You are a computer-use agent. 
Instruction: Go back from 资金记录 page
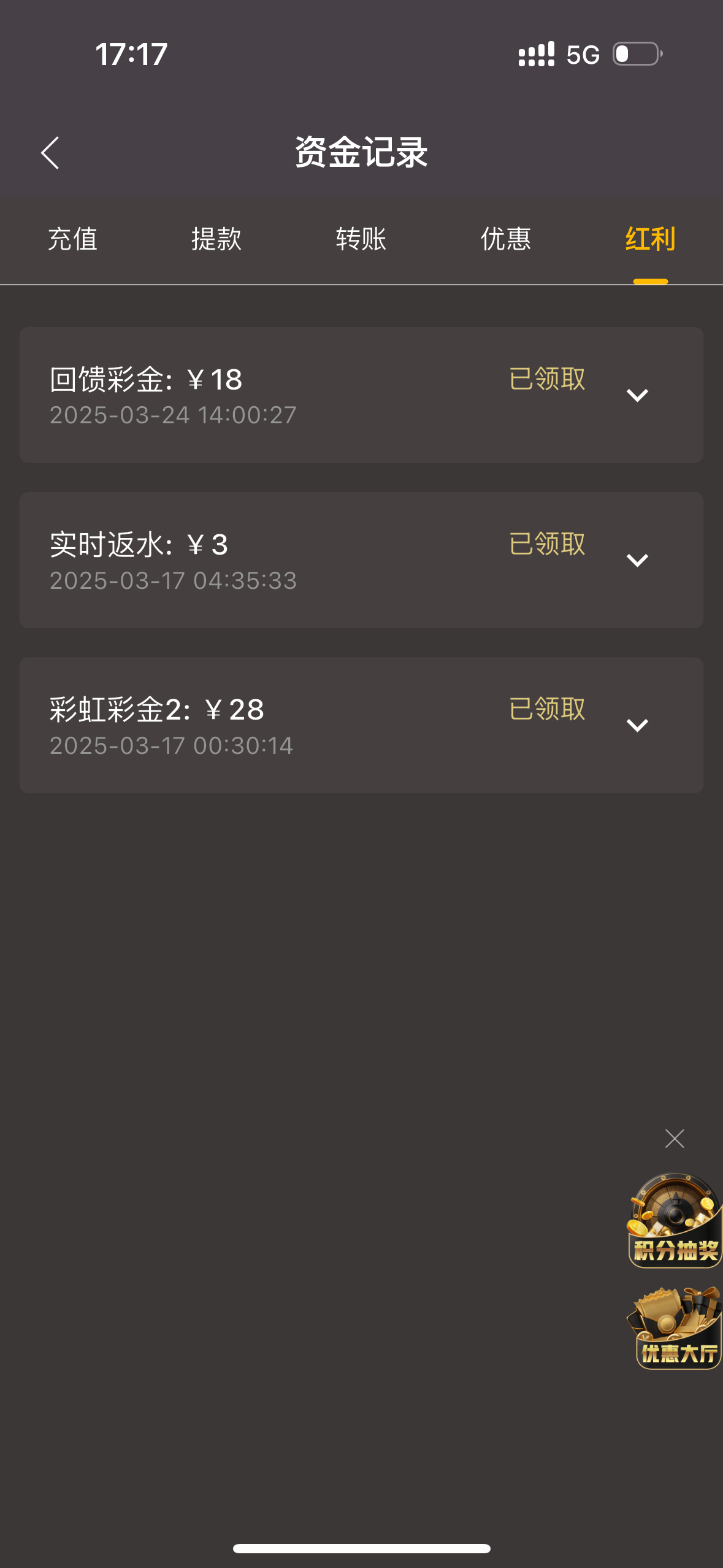point(50,153)
